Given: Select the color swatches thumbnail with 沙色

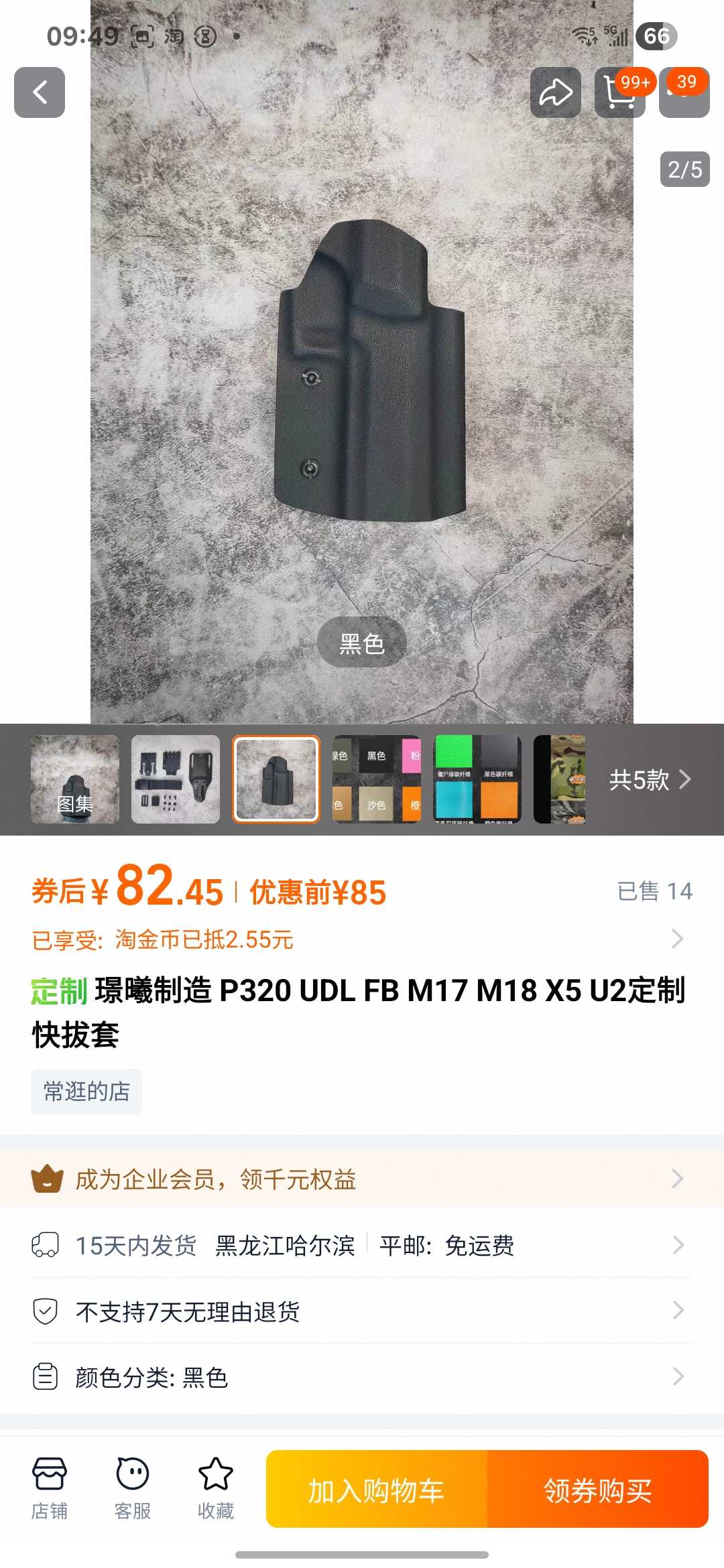Looking at the screenshot, I should (x=377, y=779).
